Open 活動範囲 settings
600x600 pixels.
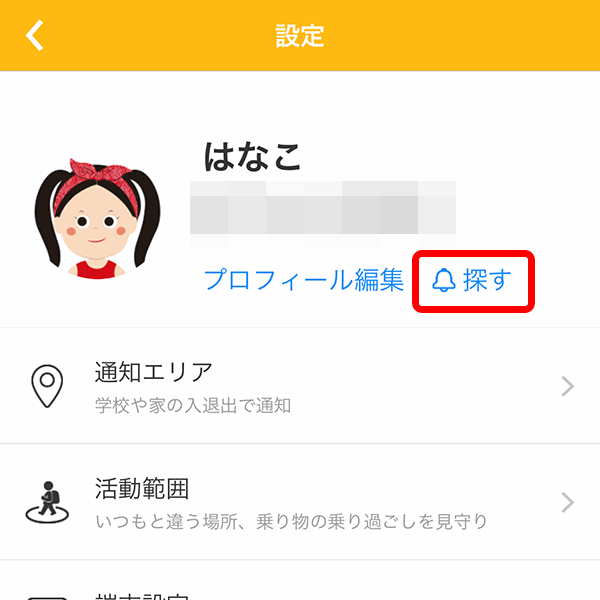(x=300, y=502)
